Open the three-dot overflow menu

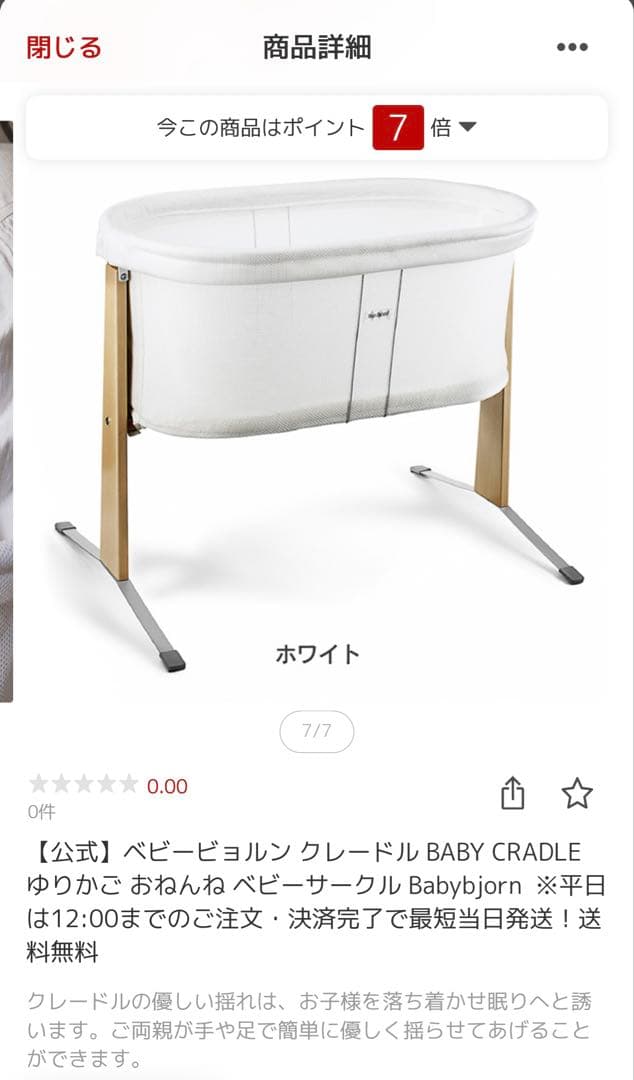pyautogui.click(x=572, y=47)
